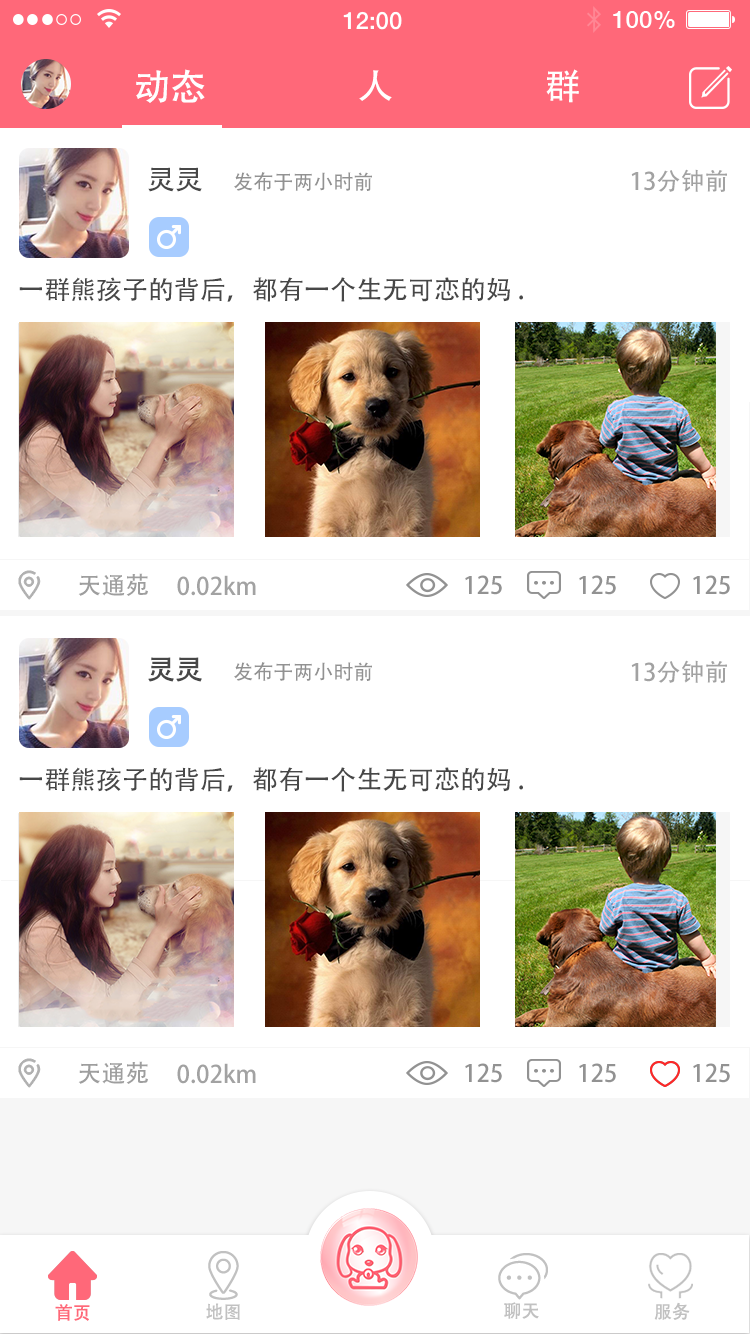Open the golden puppy with rose photo in first post
Screen dimensions: 750x1334
click(x=372, y=429)
